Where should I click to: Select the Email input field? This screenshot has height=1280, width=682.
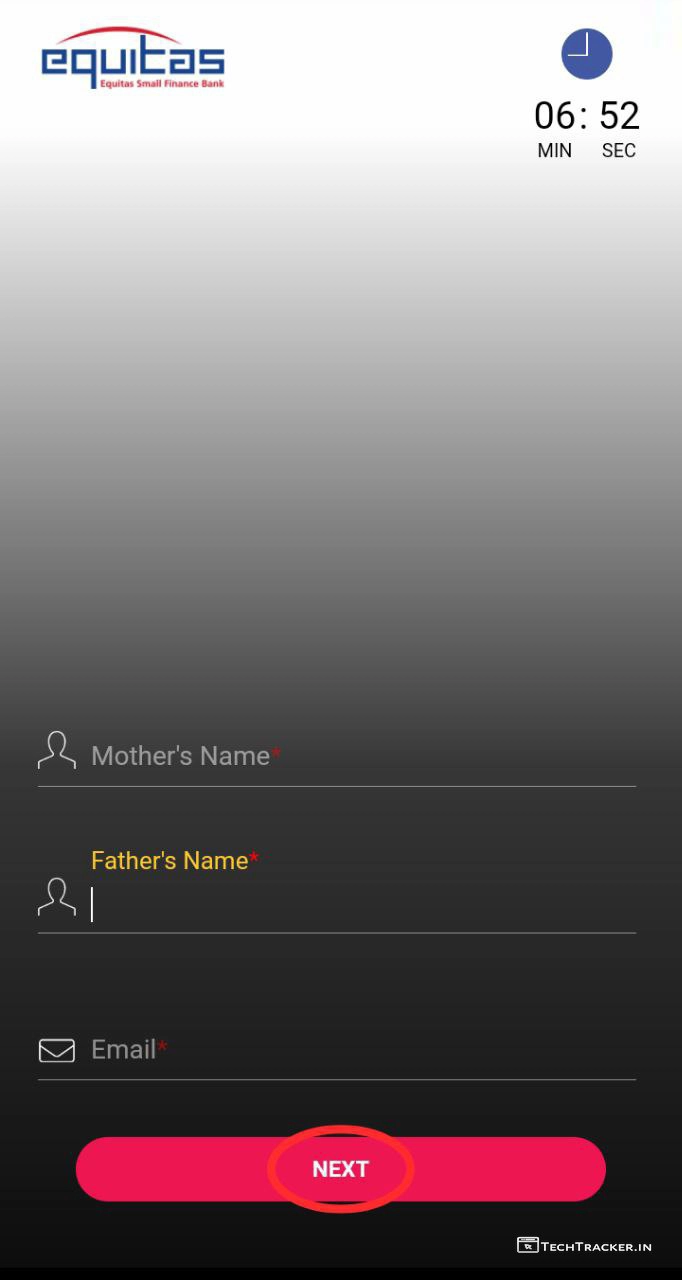point(360,1050)
